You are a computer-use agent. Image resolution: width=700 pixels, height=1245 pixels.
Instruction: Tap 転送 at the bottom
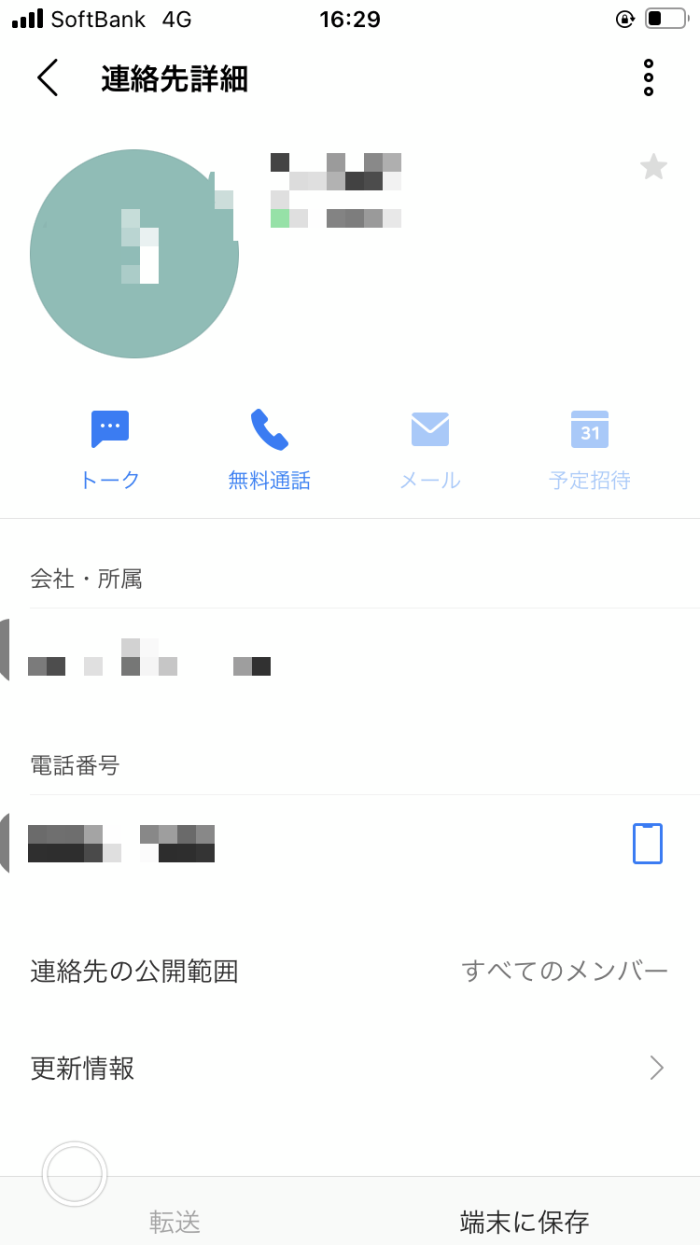(x=175, y=1221)
